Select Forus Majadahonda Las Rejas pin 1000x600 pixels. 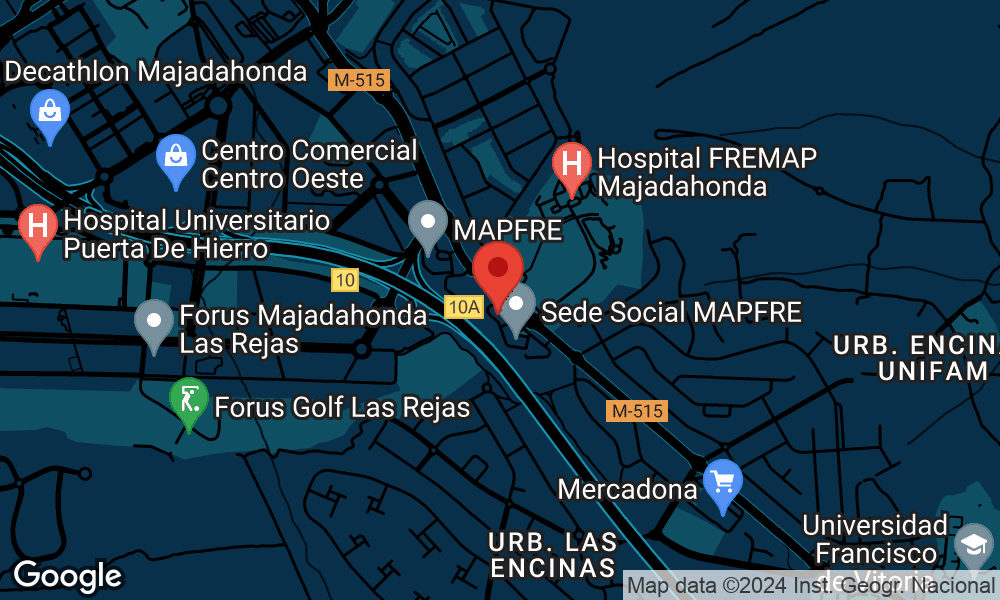[x=154, y=322]
